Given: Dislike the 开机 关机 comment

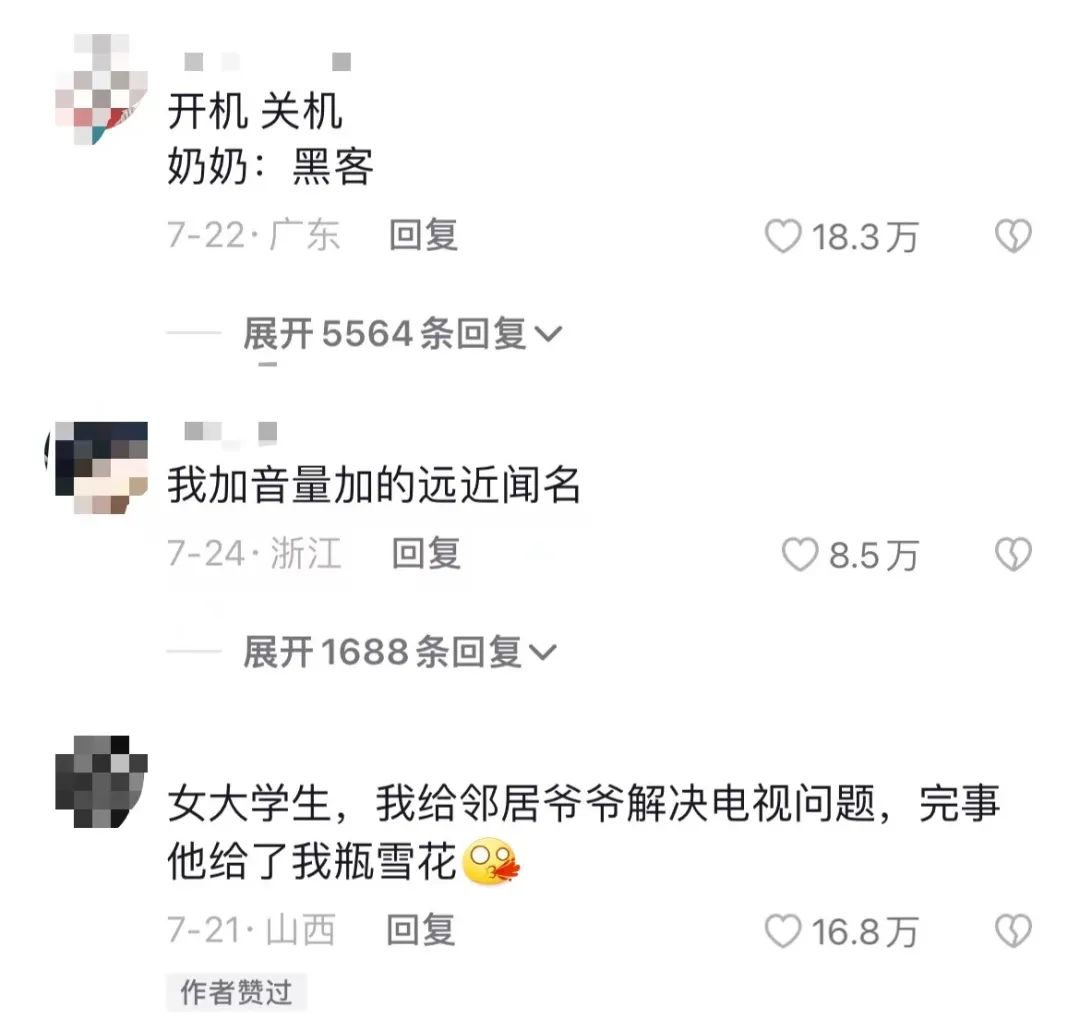Looking at the screenshot, I should coord(1013,237).
